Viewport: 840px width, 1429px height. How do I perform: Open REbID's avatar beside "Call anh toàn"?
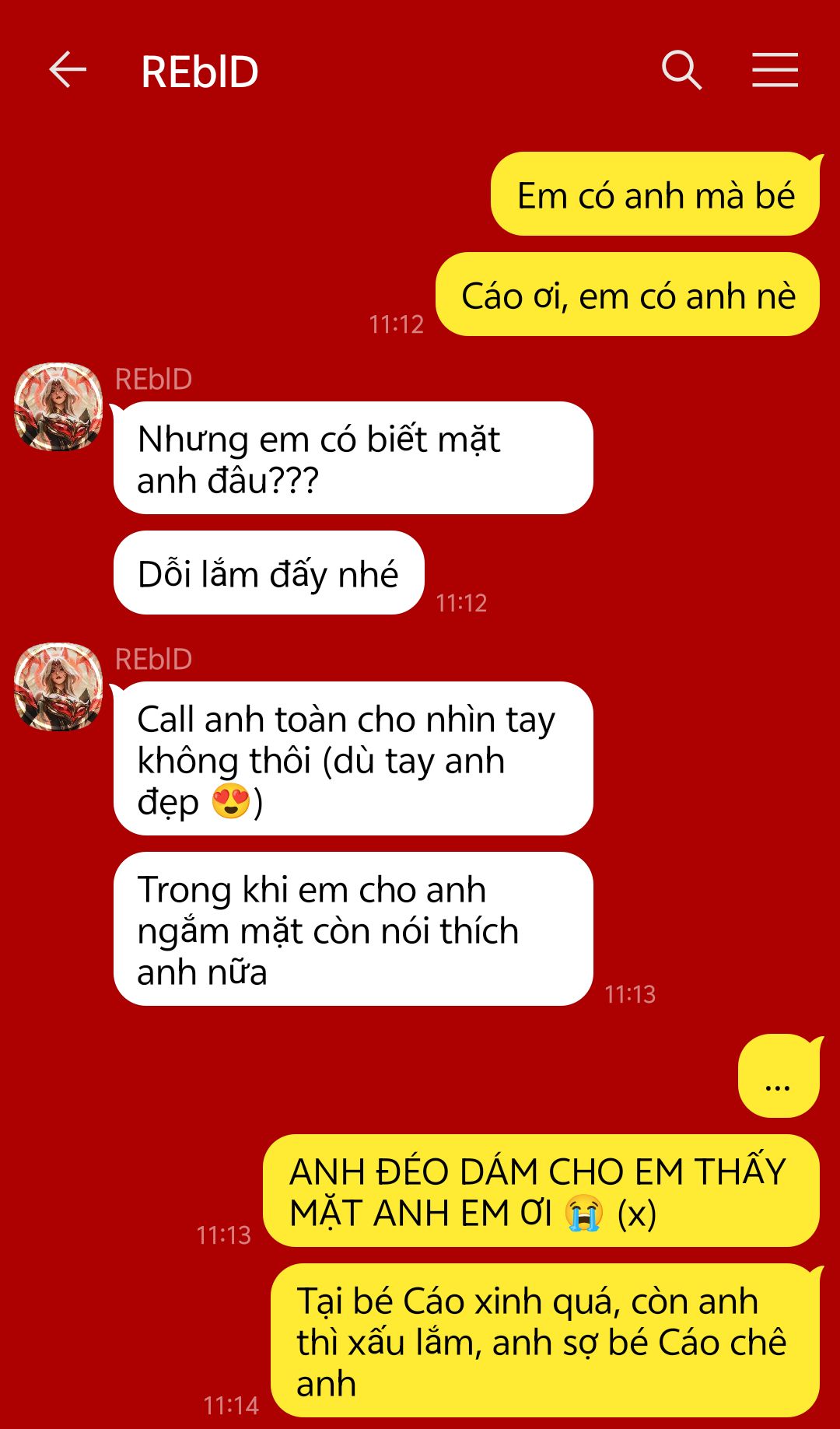58,687
